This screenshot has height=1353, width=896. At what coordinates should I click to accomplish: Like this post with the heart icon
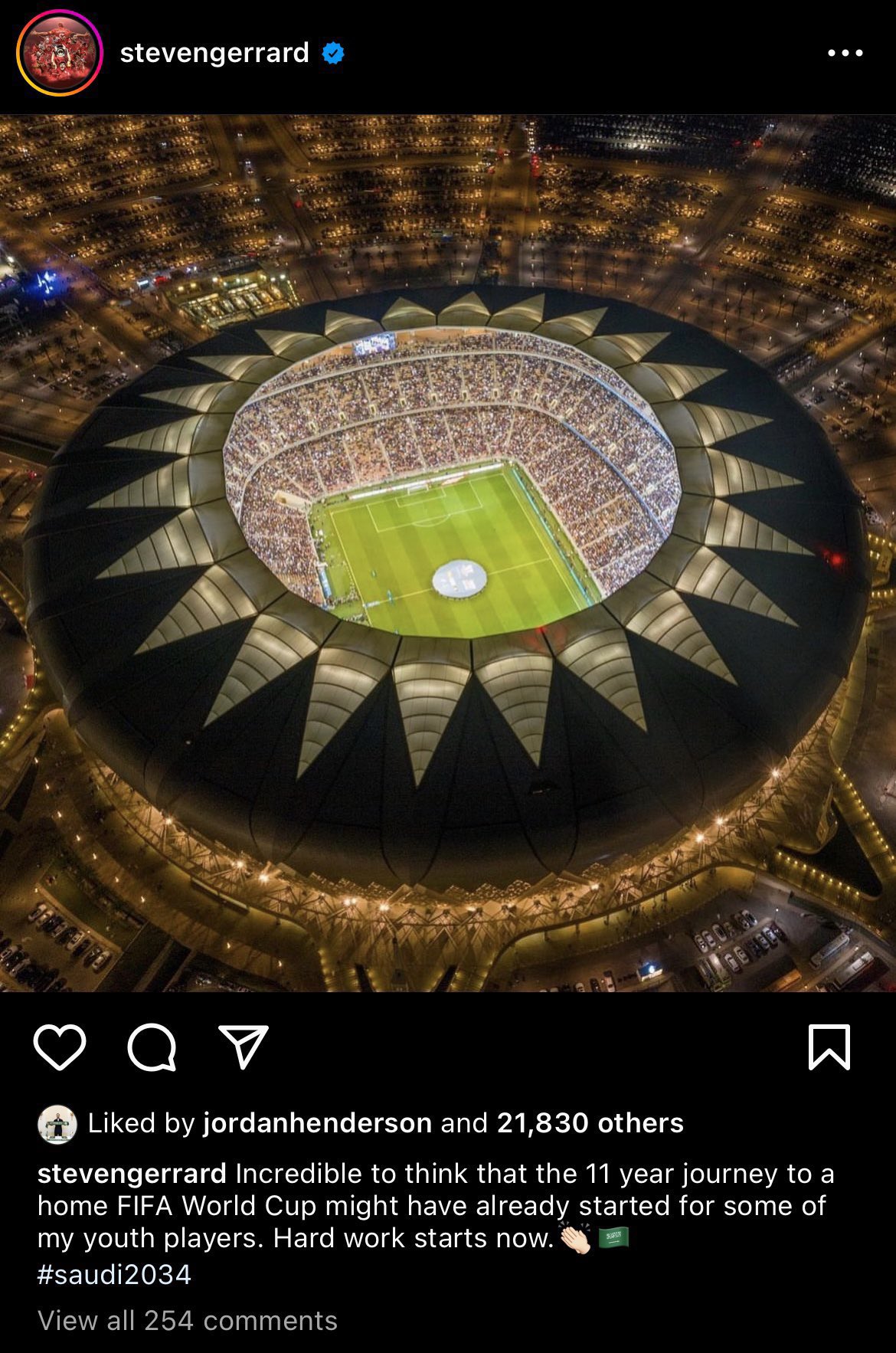60,1047
